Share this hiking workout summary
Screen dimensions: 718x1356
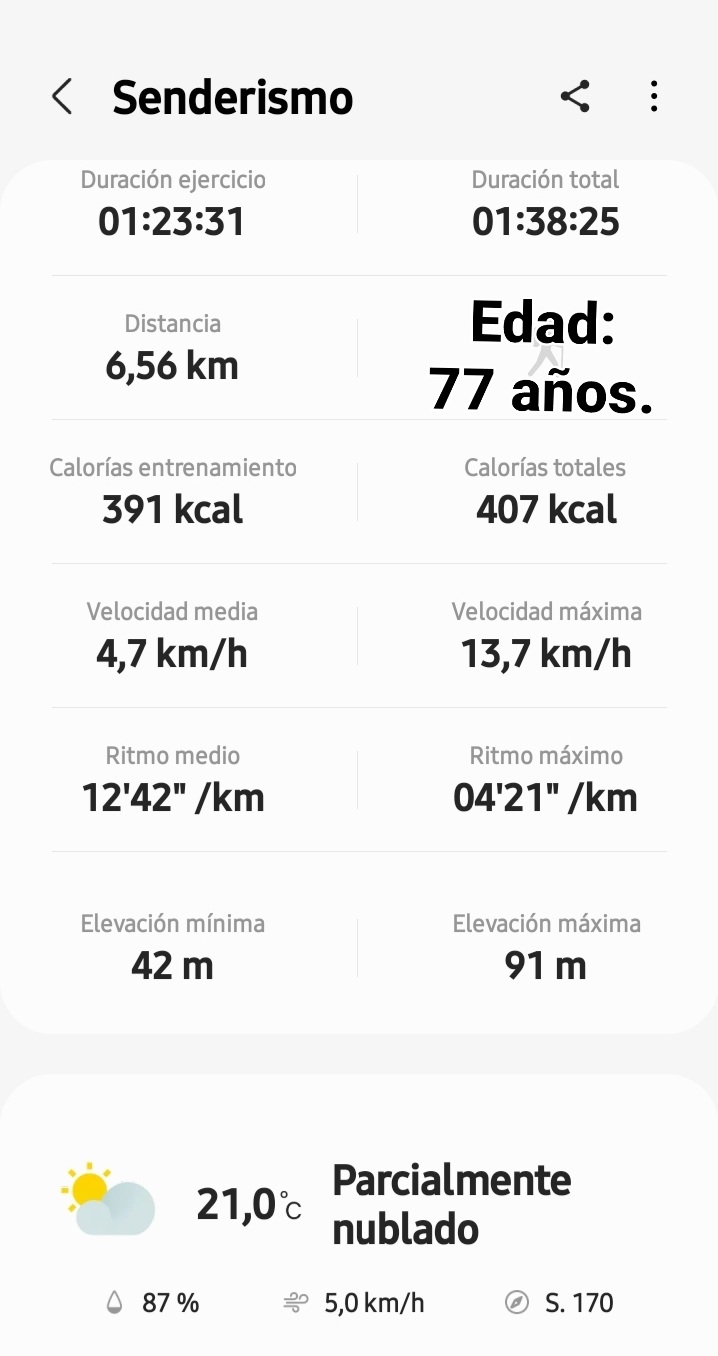pos(575,97)
